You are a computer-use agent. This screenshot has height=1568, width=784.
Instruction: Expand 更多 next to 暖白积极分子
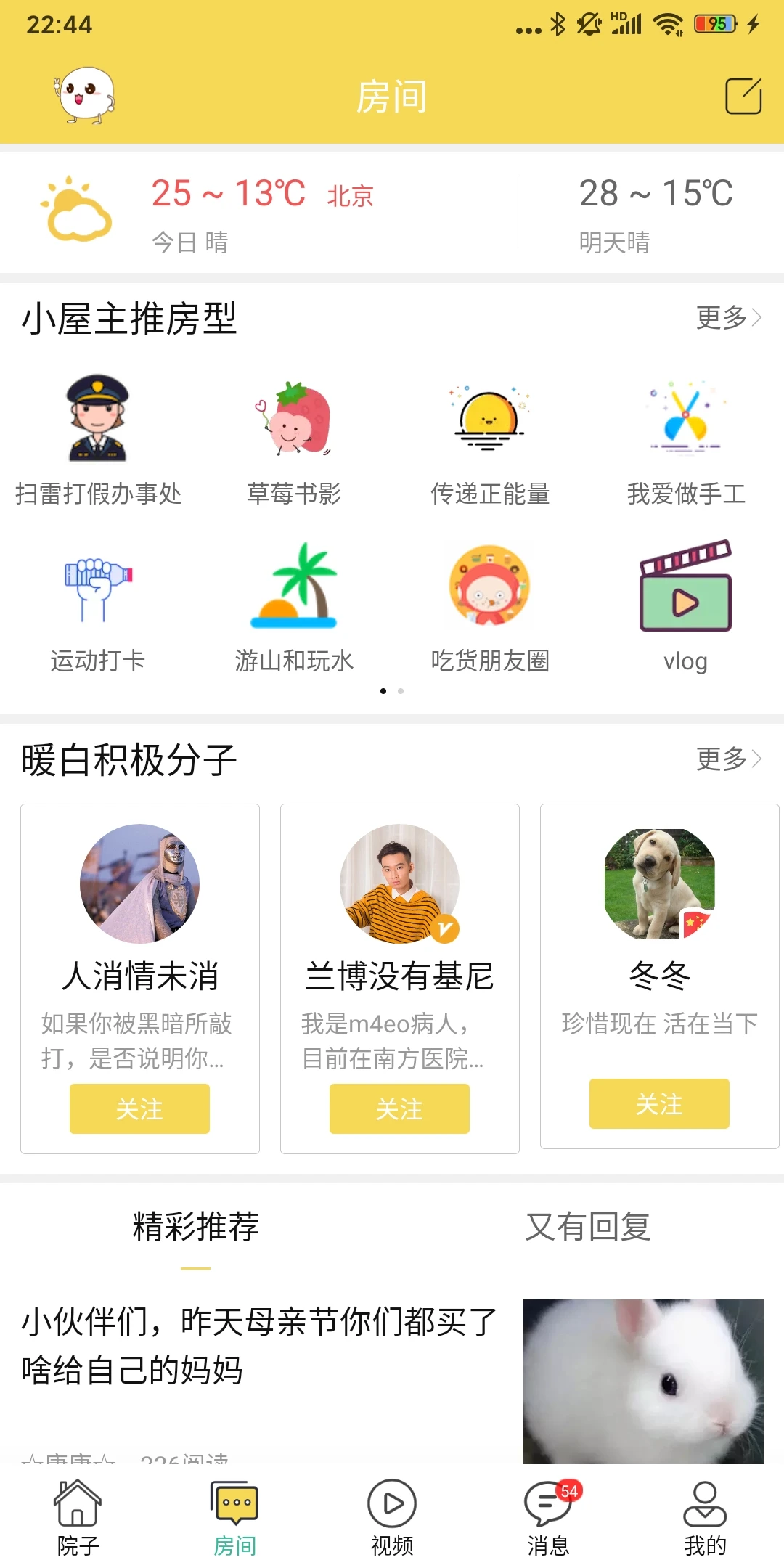[x=726, y=759]
